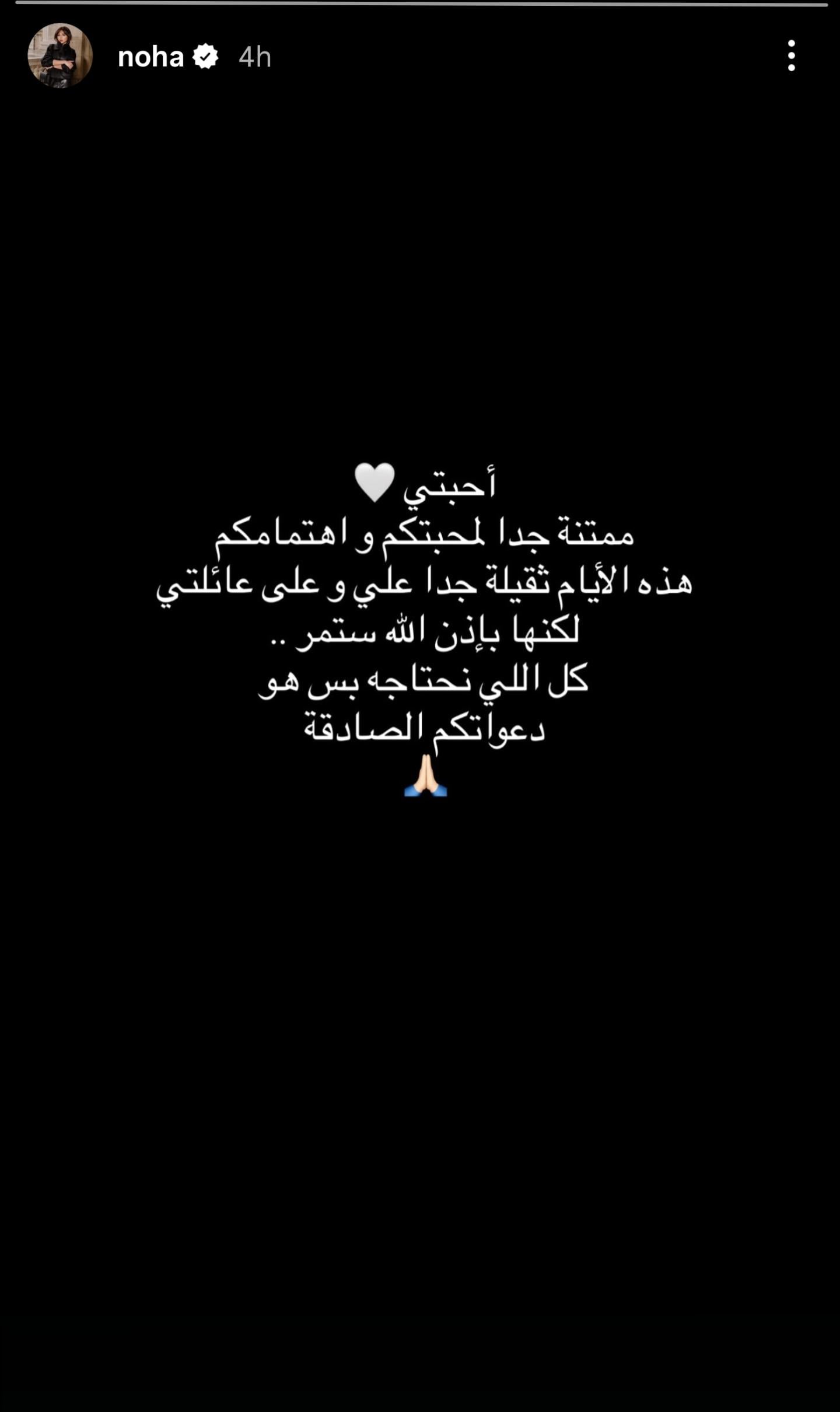Screen dimensions: 840x1412
Task: Tap the verified checkmark to view verification info
Action: click(205, 56)
